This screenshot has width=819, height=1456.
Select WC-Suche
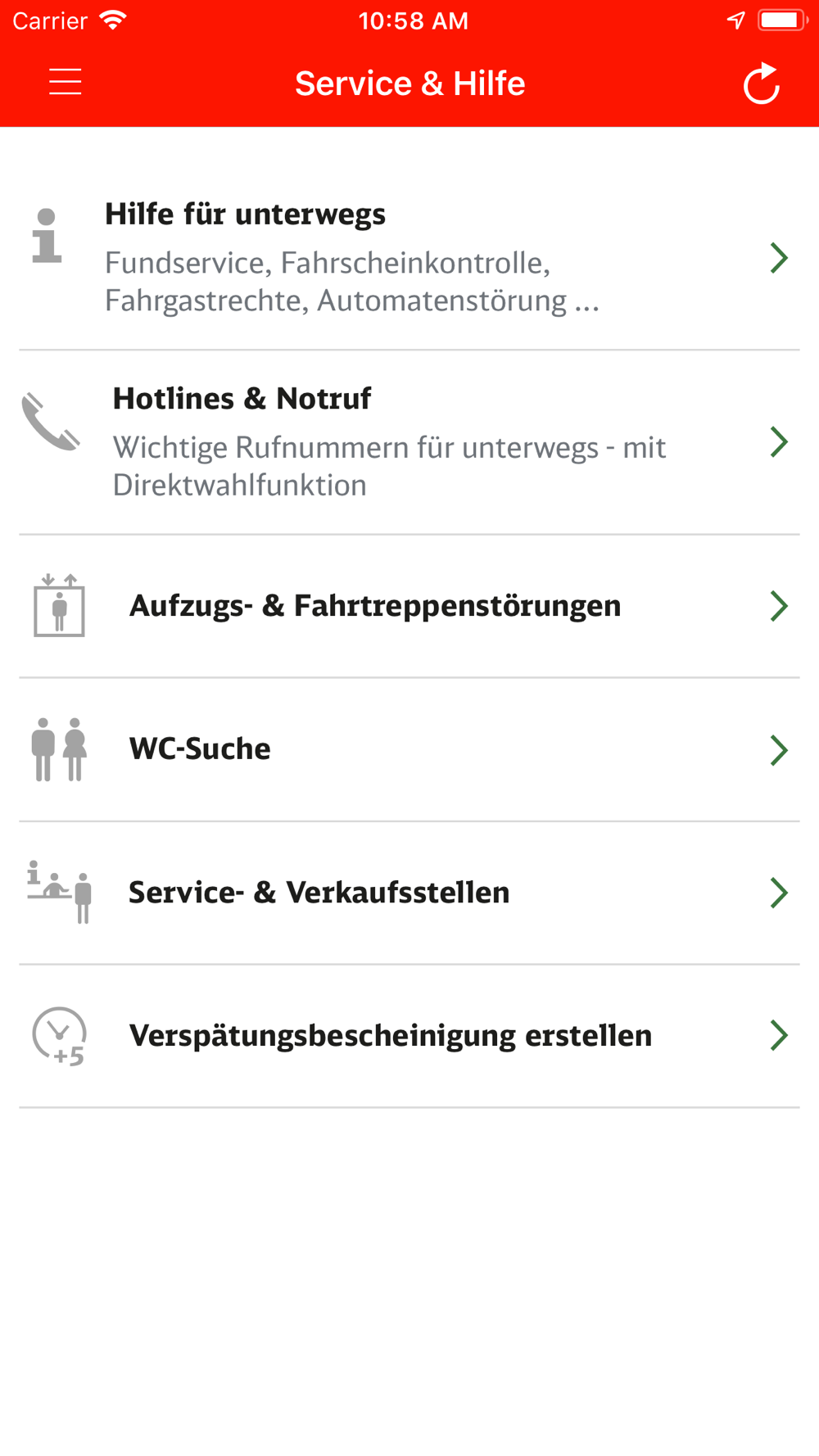coord(409,749)
